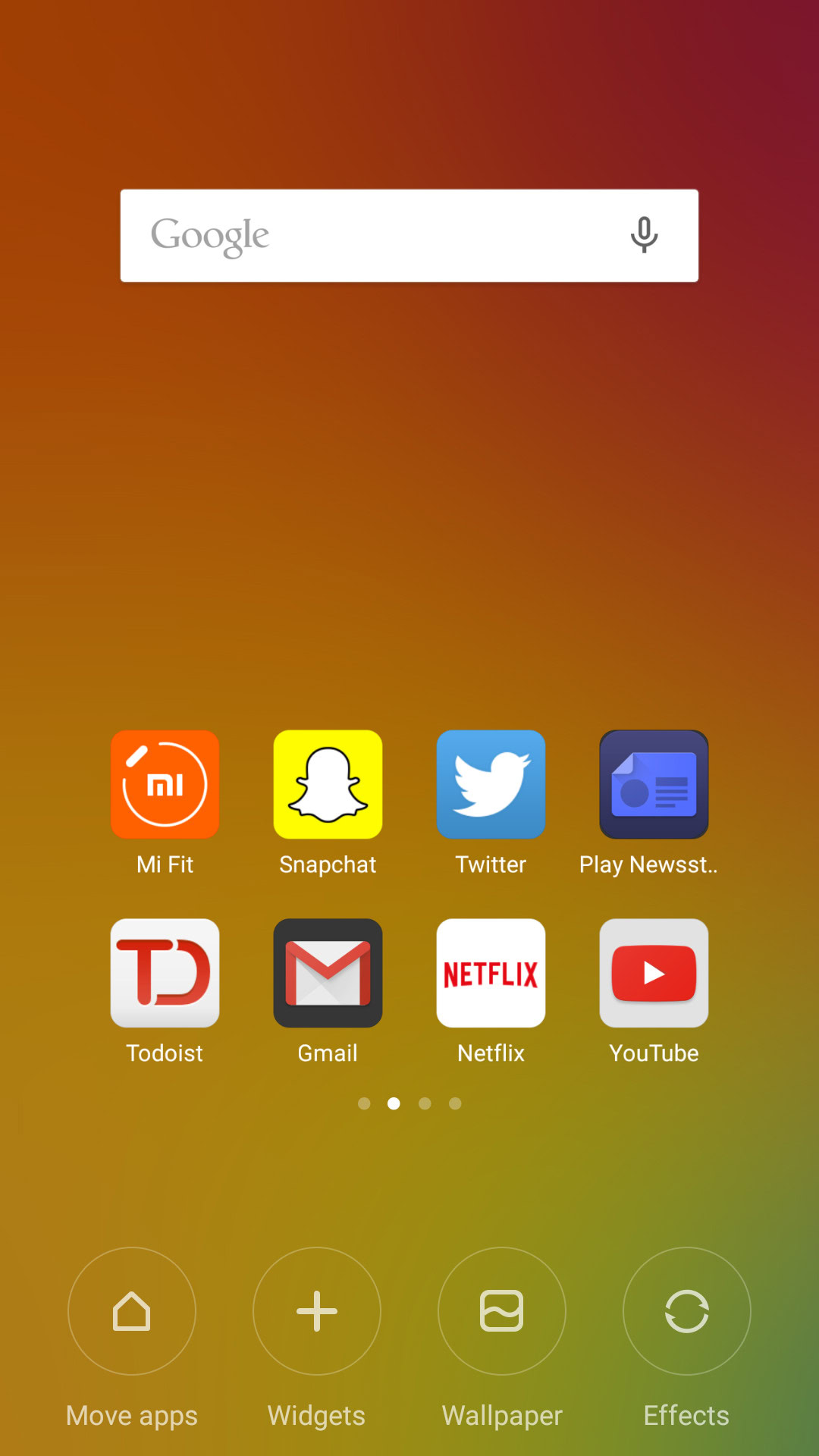Change the Wallpaper
The image size is (819, 1456).
[x=502, y=1311]
